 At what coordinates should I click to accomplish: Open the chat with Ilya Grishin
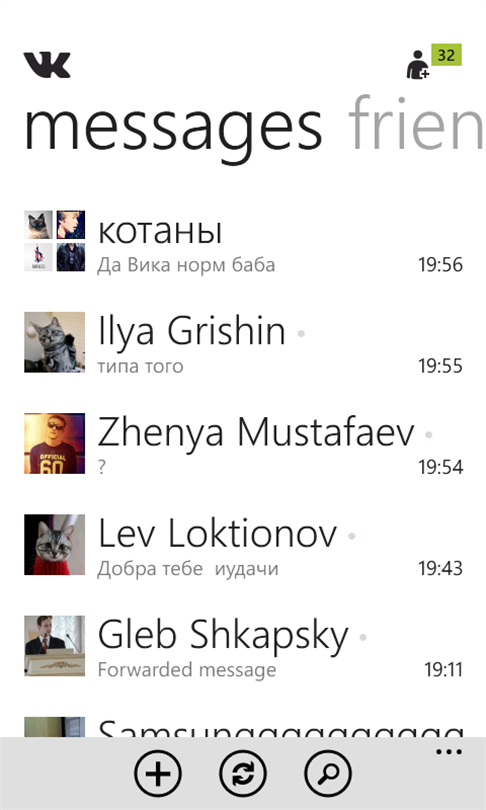coord(243,342)
